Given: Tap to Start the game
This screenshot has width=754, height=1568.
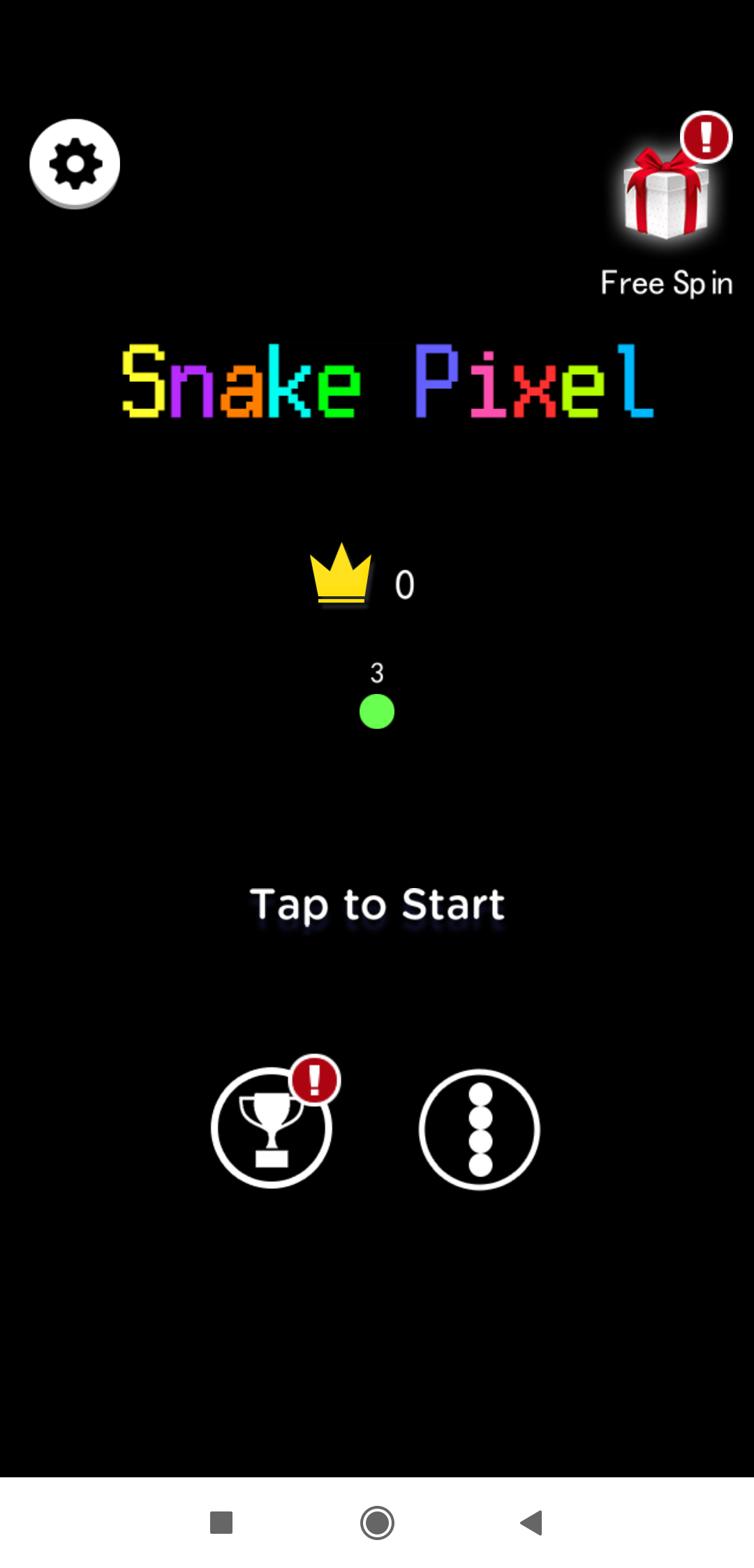Looking at the screenshot, I should [377, 905].
